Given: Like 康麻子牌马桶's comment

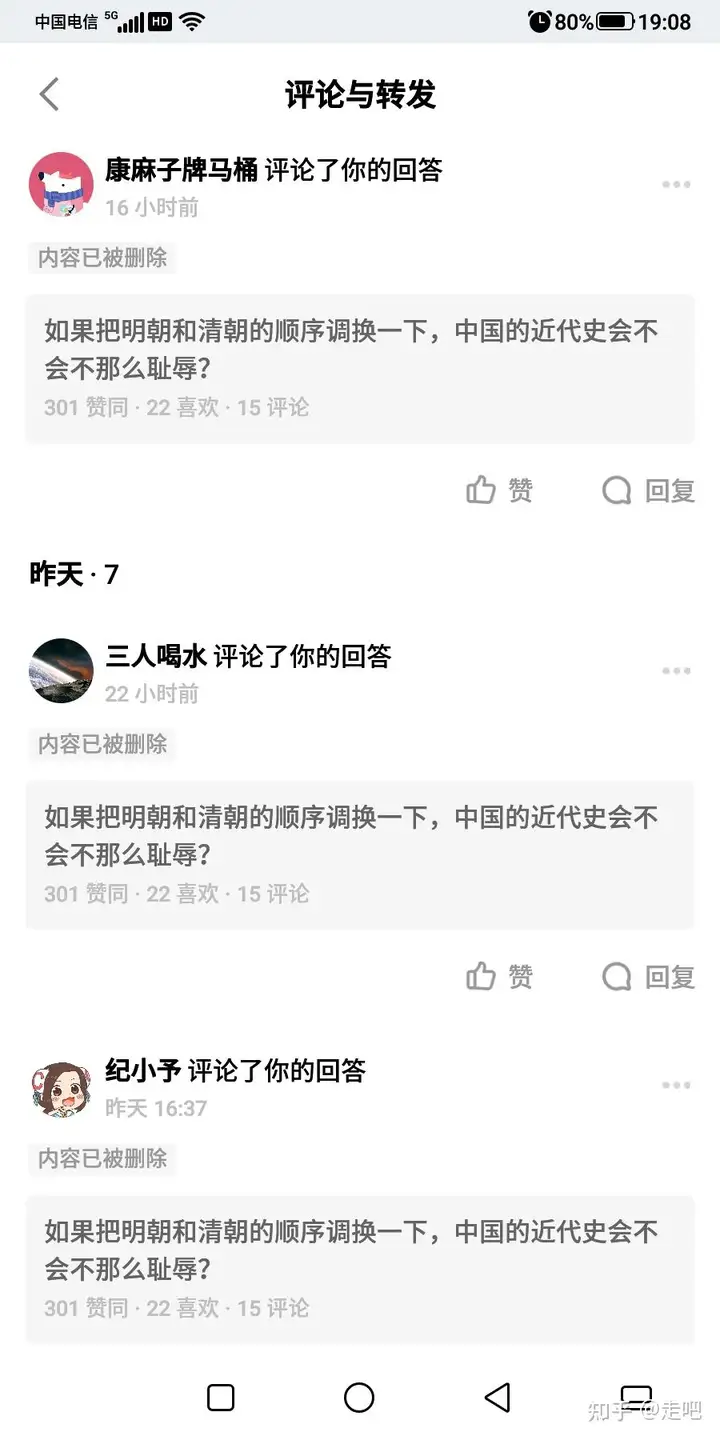Looking at the screenshot, I should [499, 490].
